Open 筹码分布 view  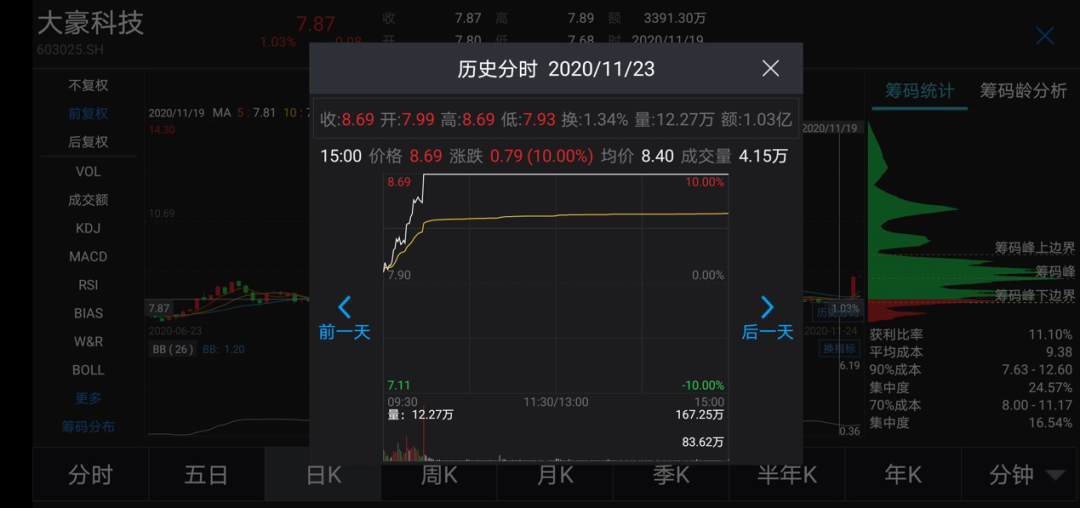click(x=88, y=426)
